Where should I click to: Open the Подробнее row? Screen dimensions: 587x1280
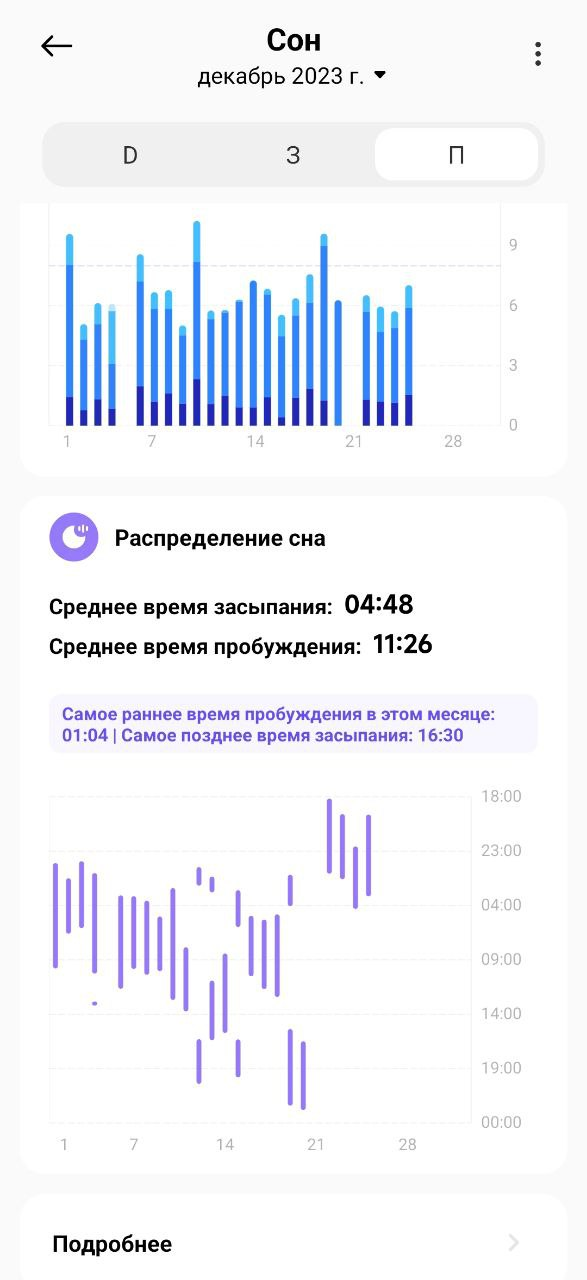(293, 1244)
